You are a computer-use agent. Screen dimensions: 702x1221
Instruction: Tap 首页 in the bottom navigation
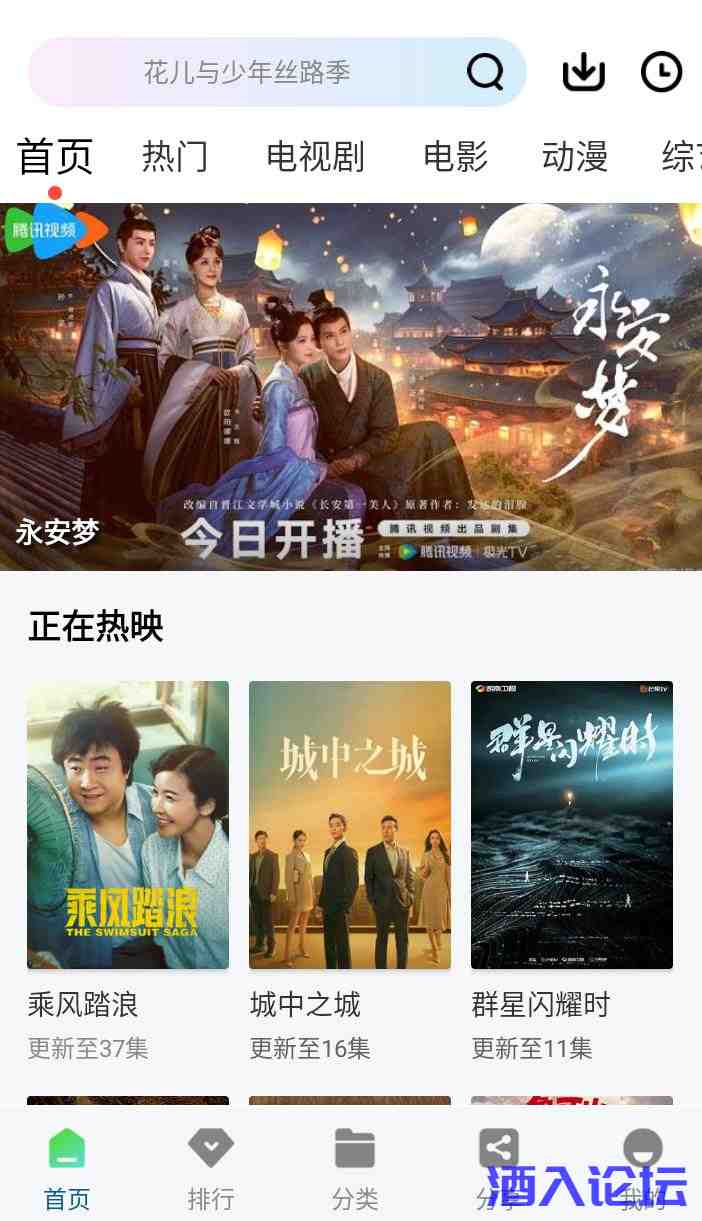click(67, 1166)
